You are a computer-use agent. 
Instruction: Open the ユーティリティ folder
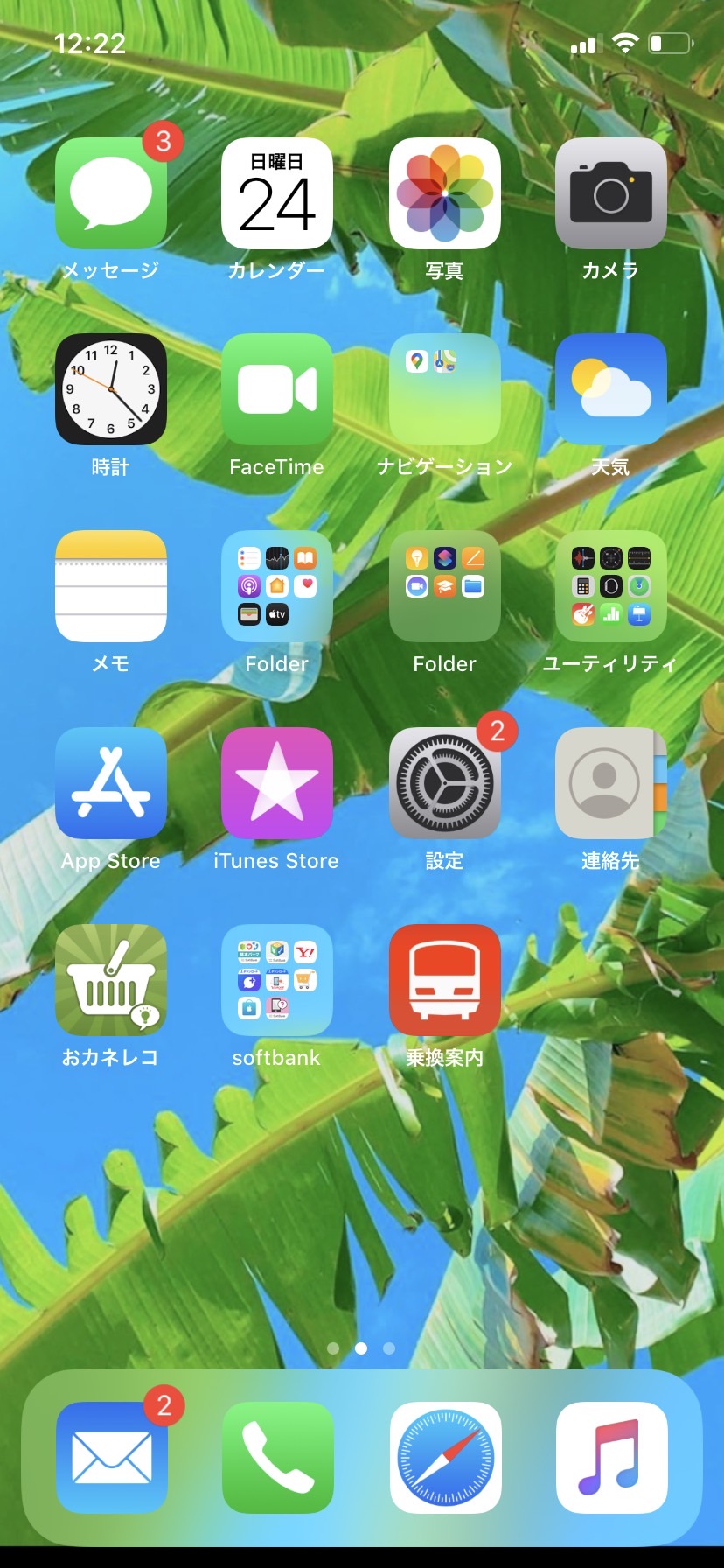[611, 586]
